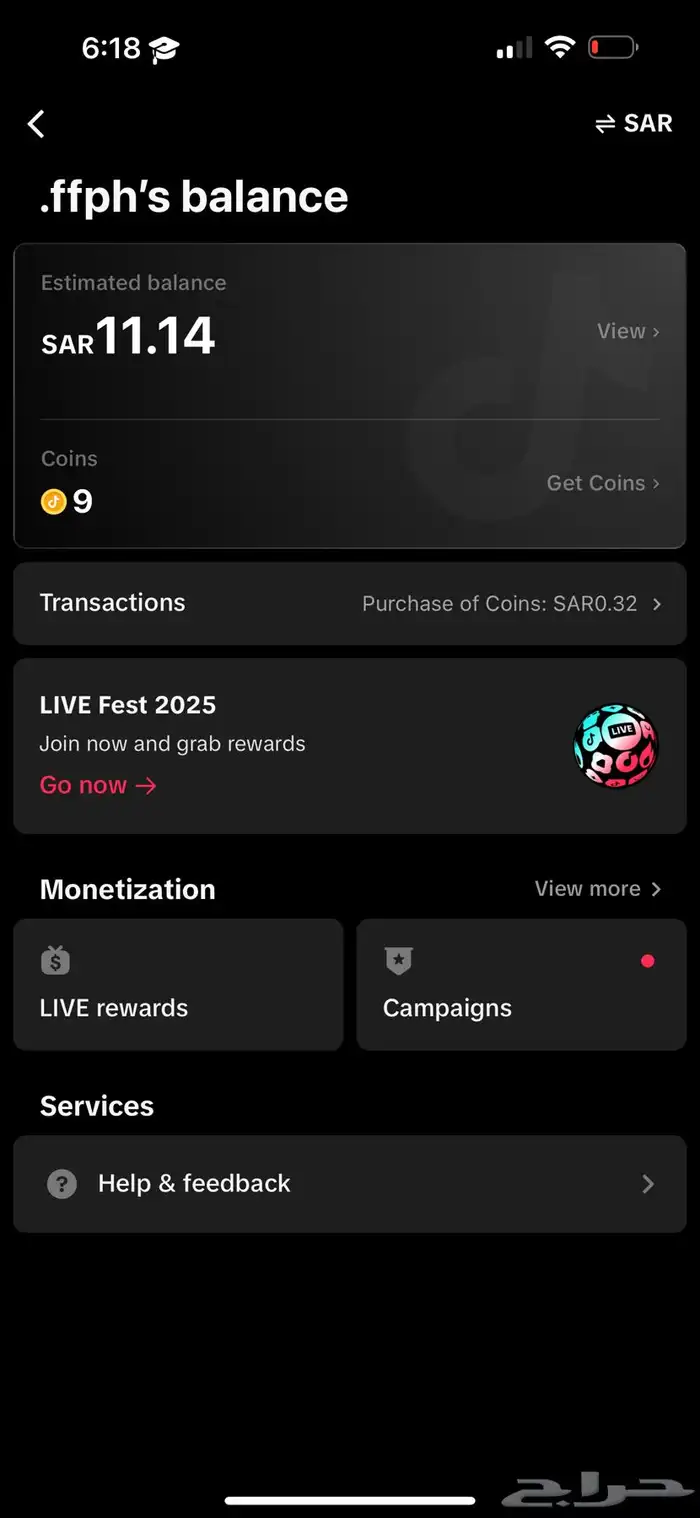Open the Campaigns card
700x1518 pixels.
point(521,985)
